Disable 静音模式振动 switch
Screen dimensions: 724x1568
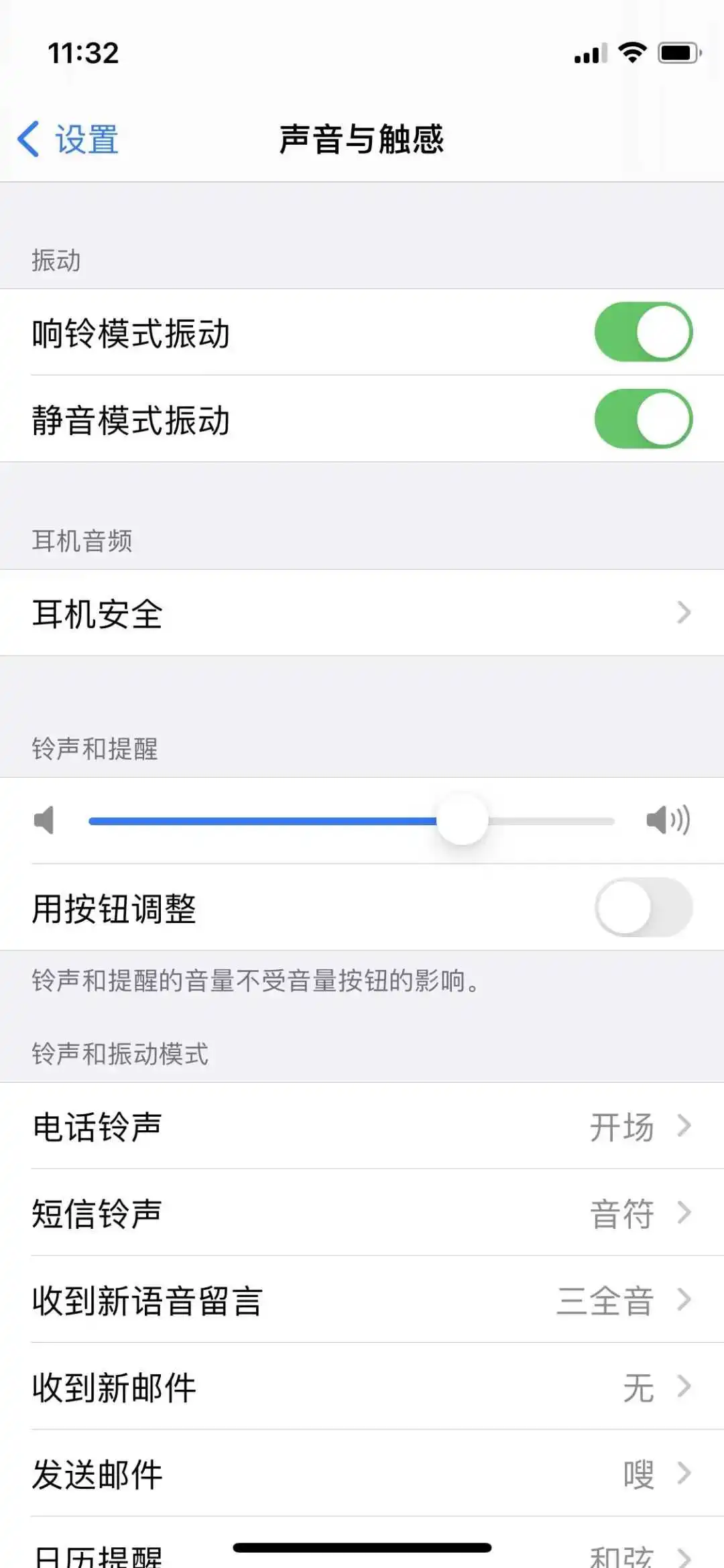tap(643, 419)
